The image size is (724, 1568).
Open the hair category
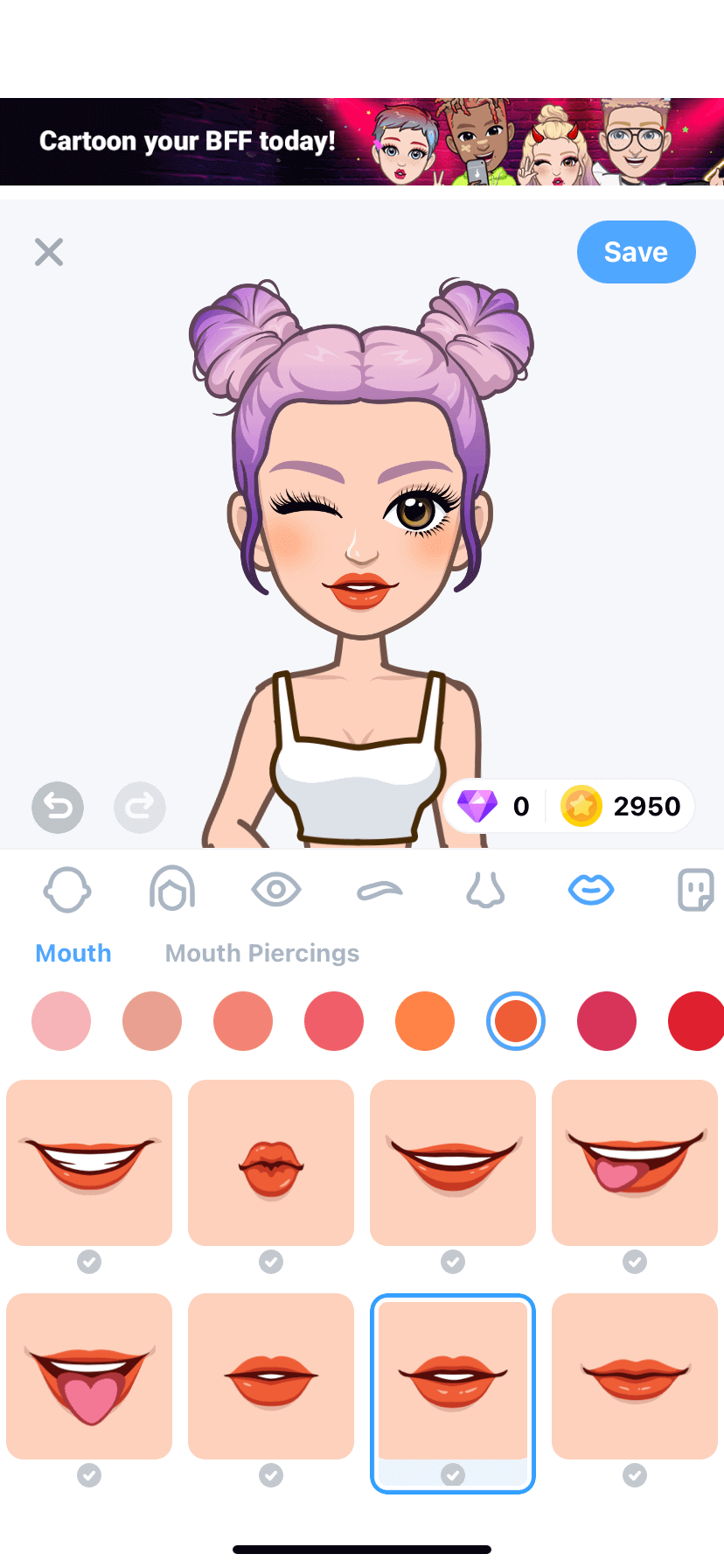click(x=172, y=891)
